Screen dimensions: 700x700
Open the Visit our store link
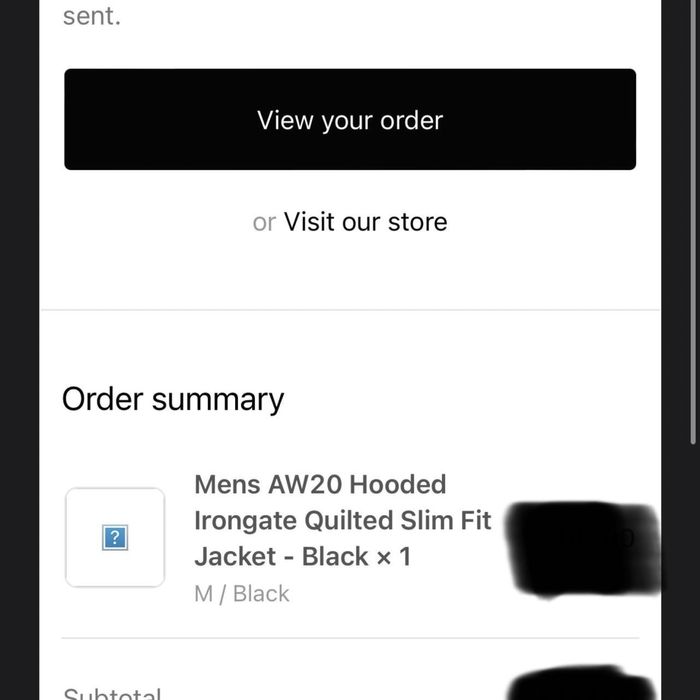[365, 222]
